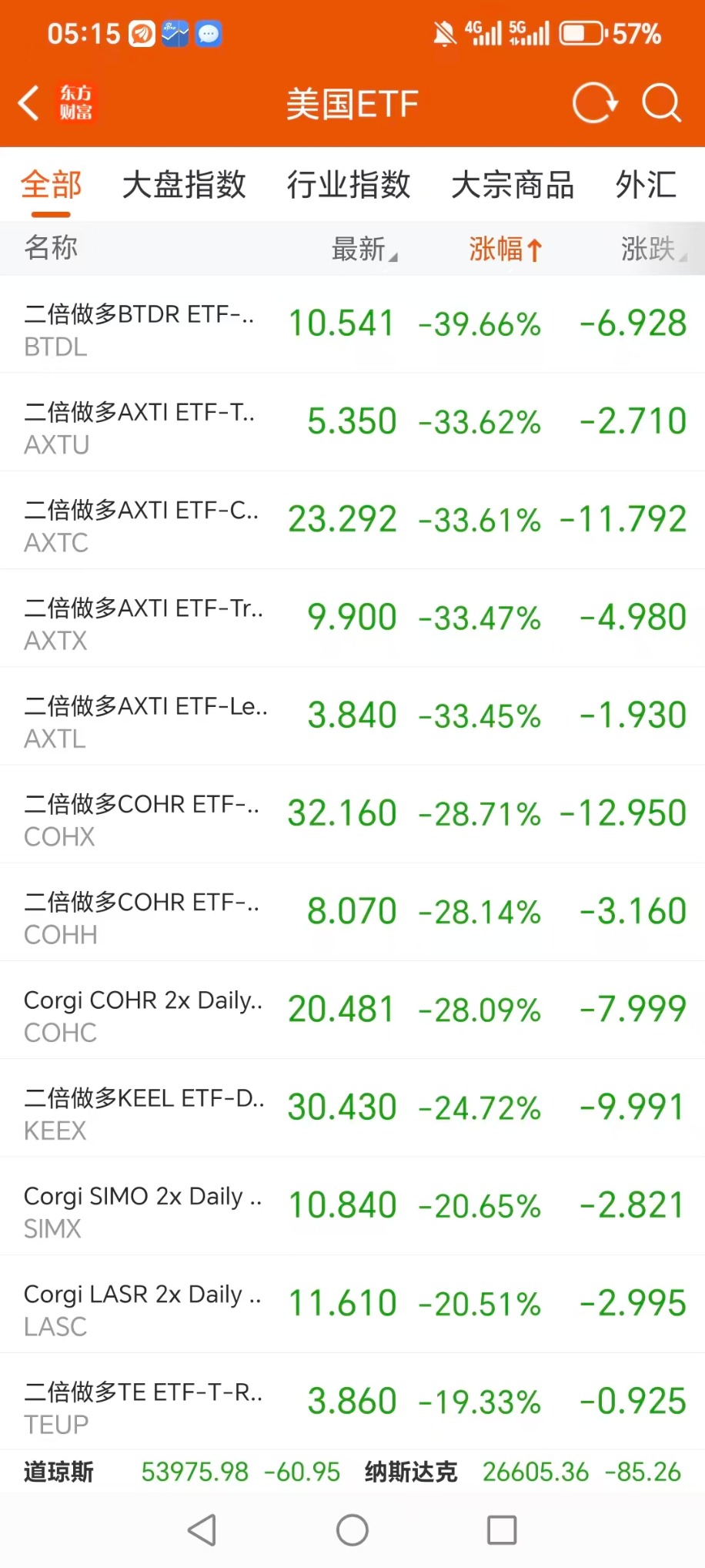Refresh the ETF quotes list

pyautogui.click(x=595, y=103)
